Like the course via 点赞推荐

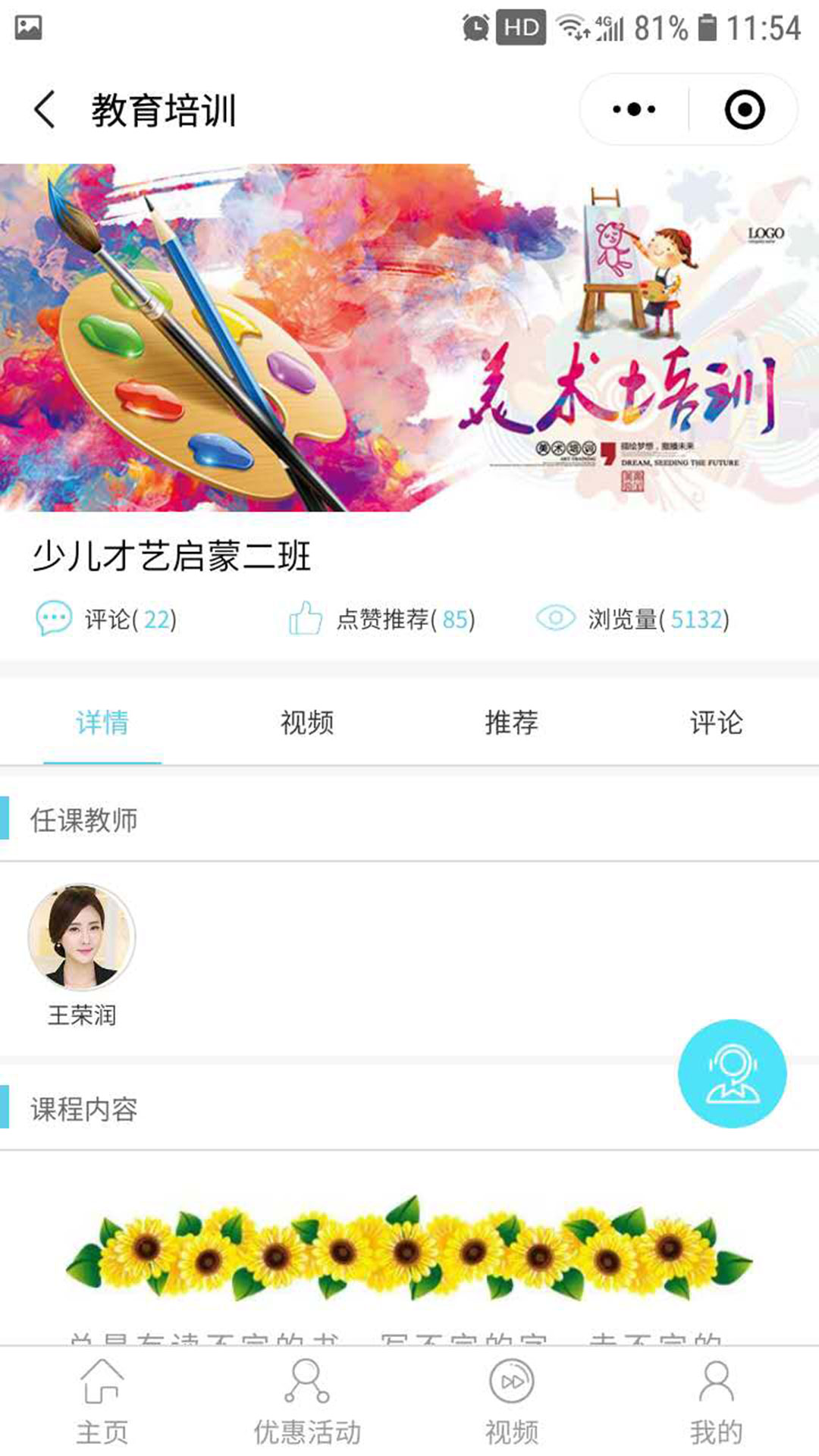(381, 620)
